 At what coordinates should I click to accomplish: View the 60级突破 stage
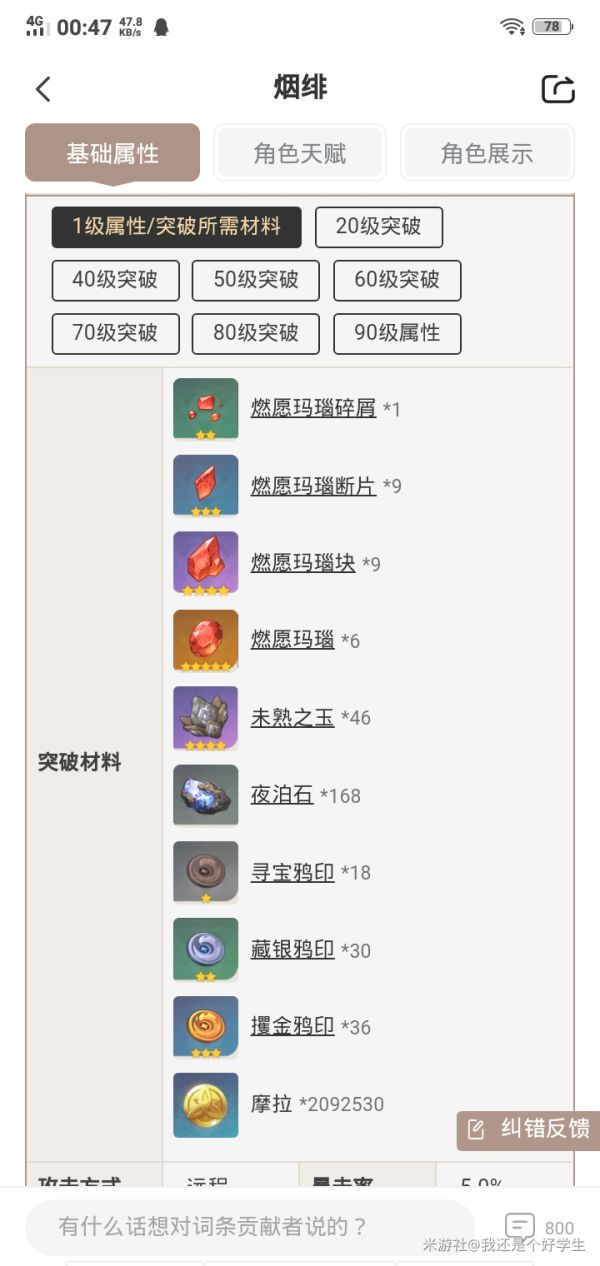397,280
